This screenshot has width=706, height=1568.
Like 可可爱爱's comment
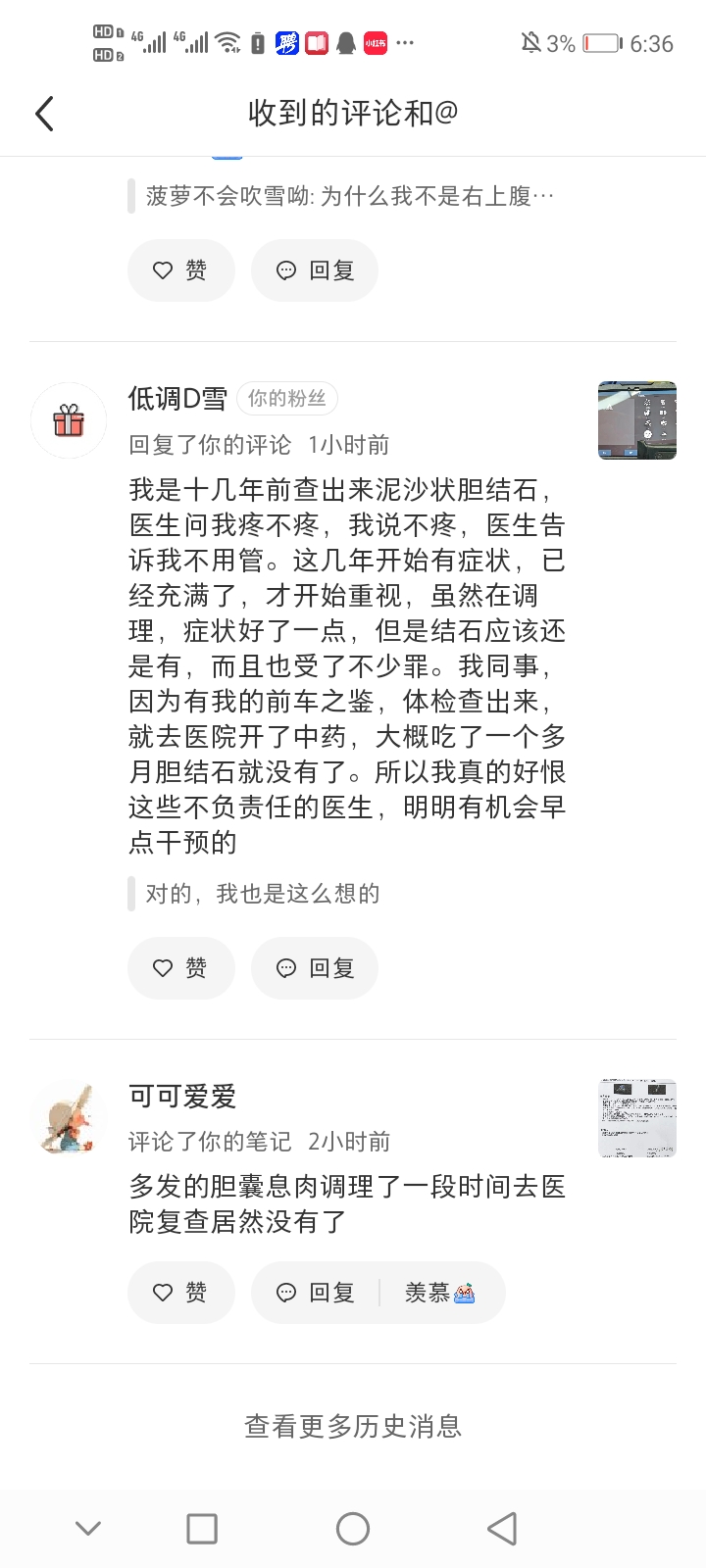[181, 1293]
